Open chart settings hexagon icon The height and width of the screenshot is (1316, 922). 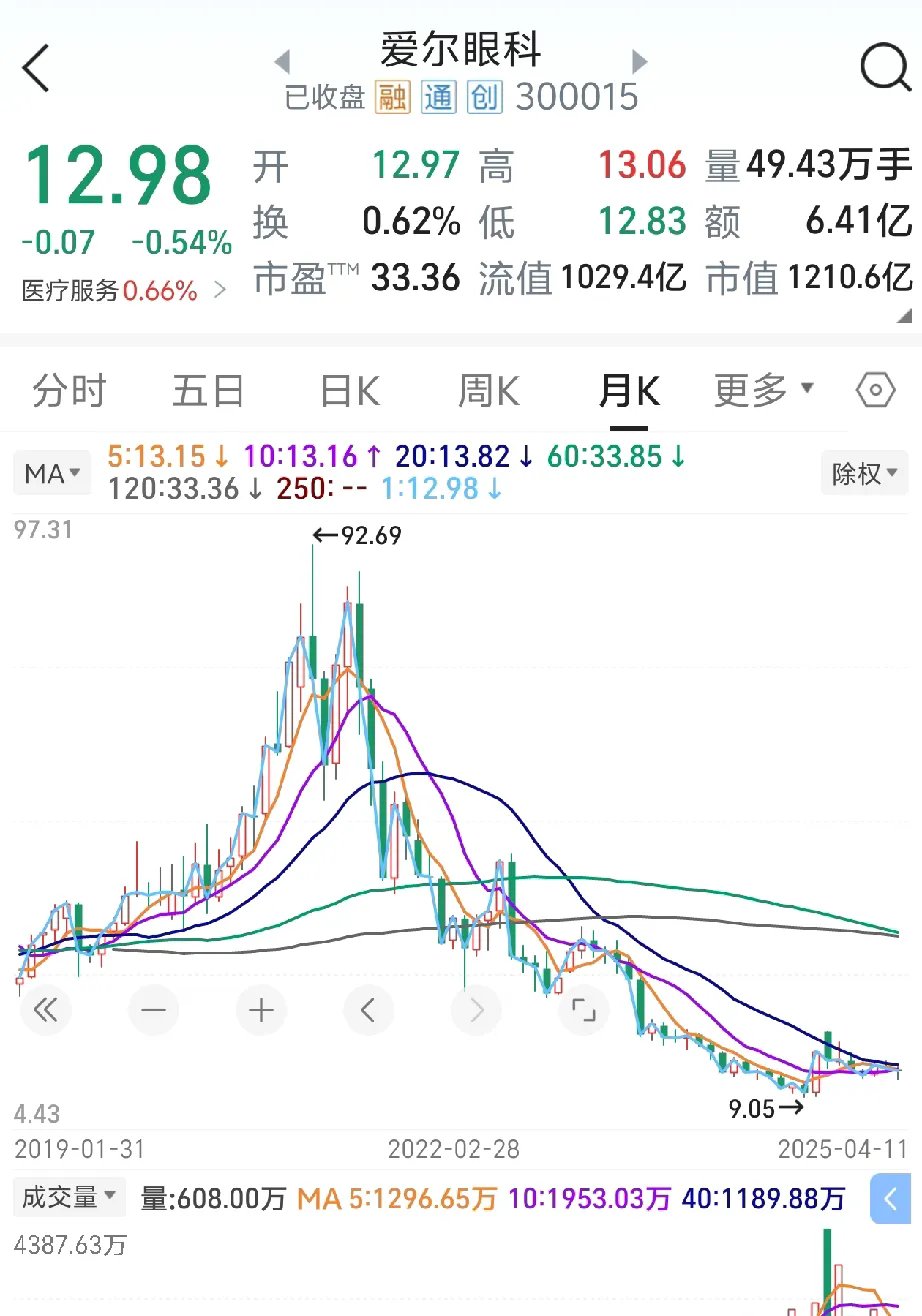tap(876, 391)
